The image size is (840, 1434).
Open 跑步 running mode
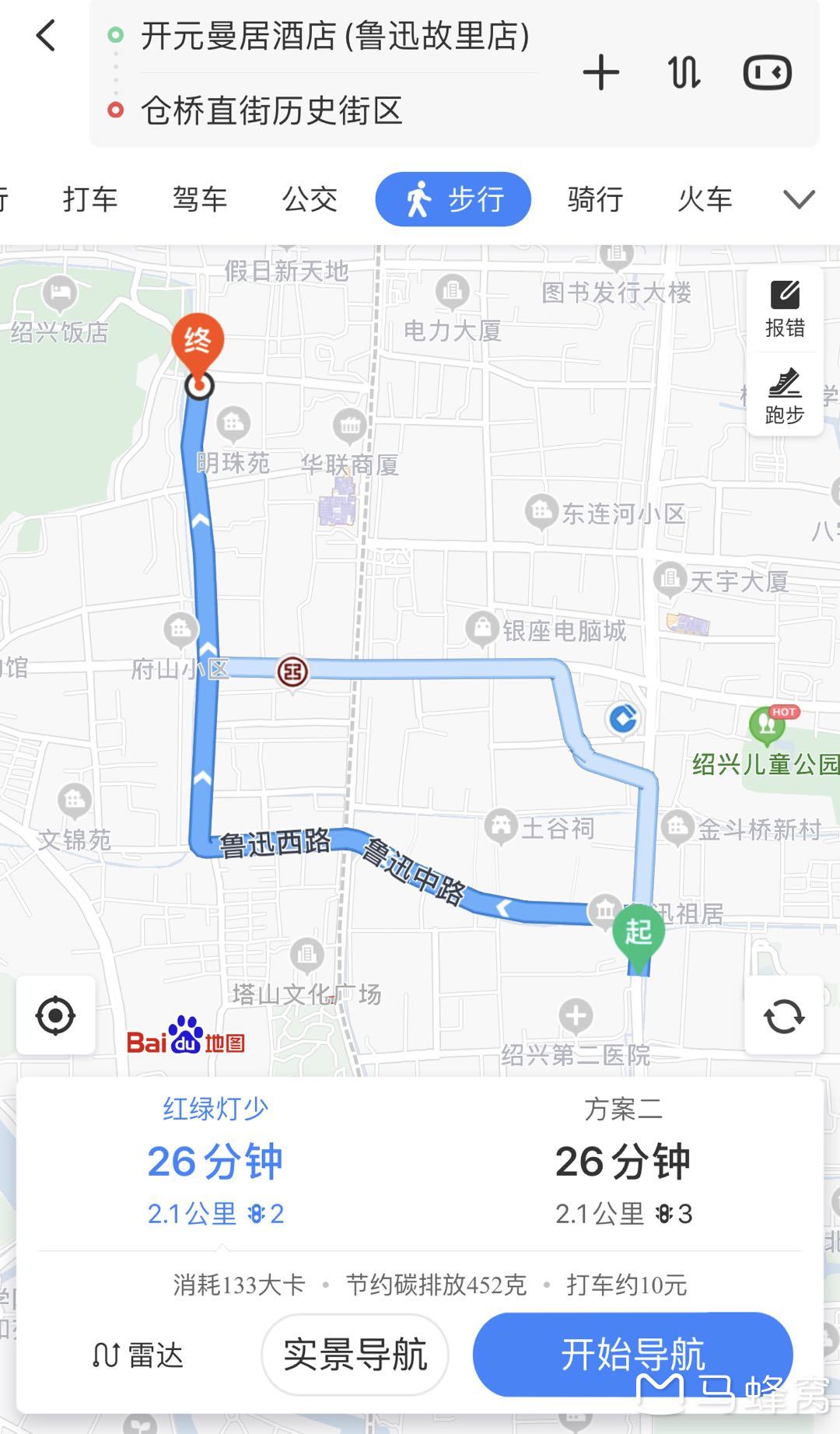785,395
